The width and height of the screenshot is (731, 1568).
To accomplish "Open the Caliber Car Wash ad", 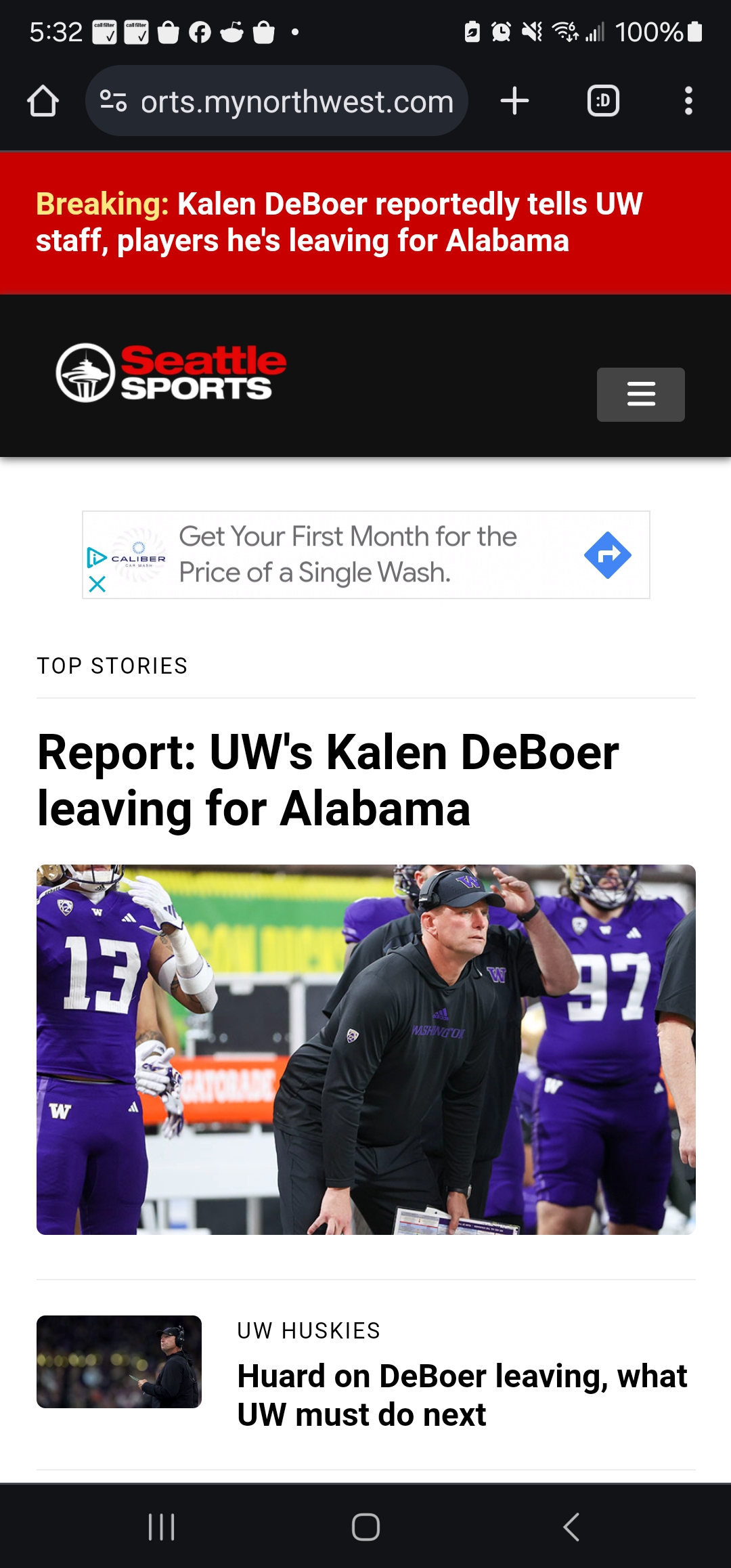I will pos(365,554).
